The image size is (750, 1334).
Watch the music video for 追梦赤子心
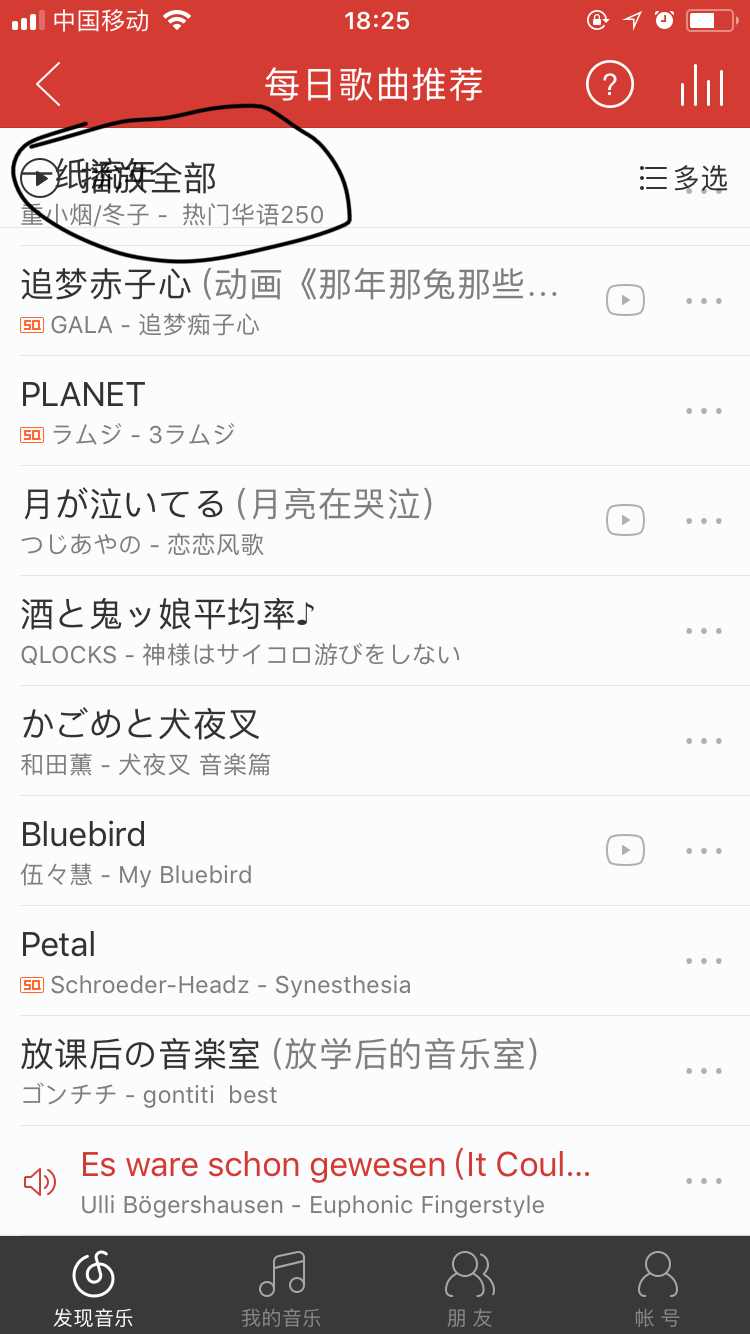pos(626,300)
